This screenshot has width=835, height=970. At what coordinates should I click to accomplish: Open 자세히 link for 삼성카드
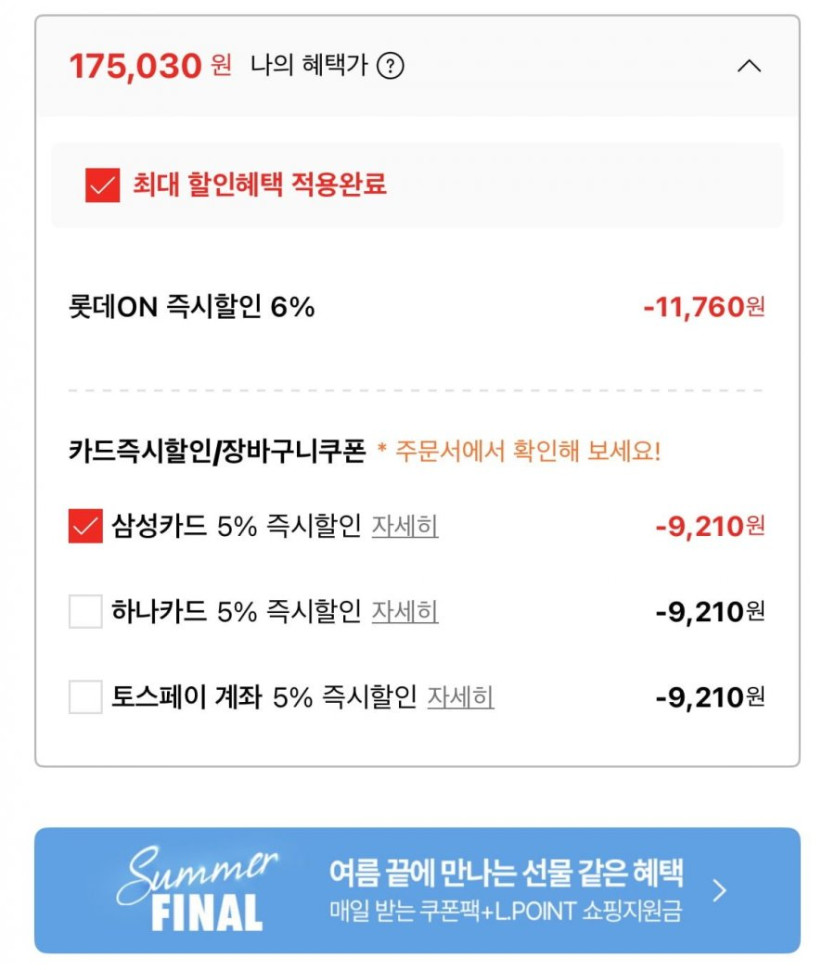click(405, 525)
